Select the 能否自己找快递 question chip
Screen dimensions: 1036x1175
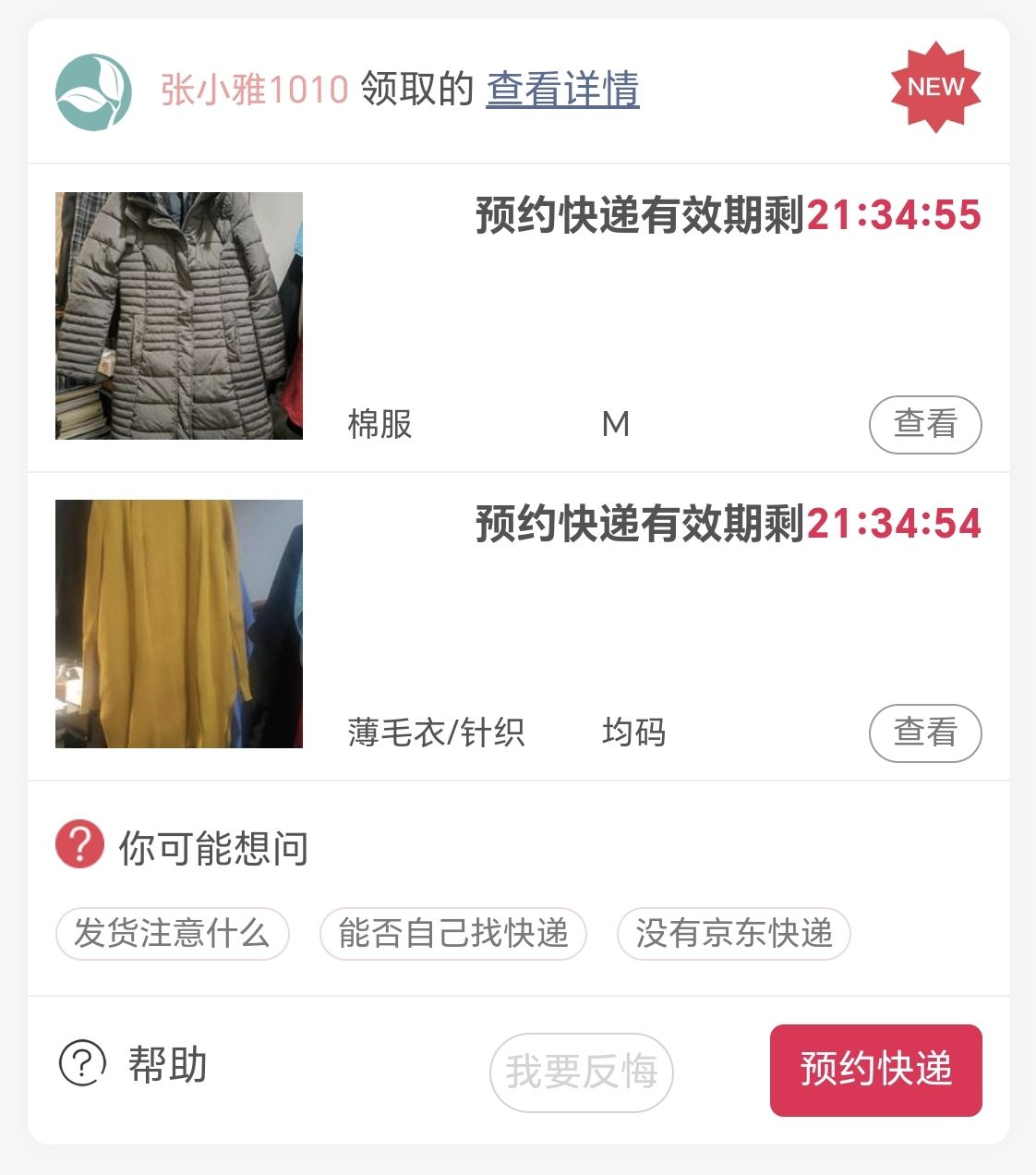[452, 934]
